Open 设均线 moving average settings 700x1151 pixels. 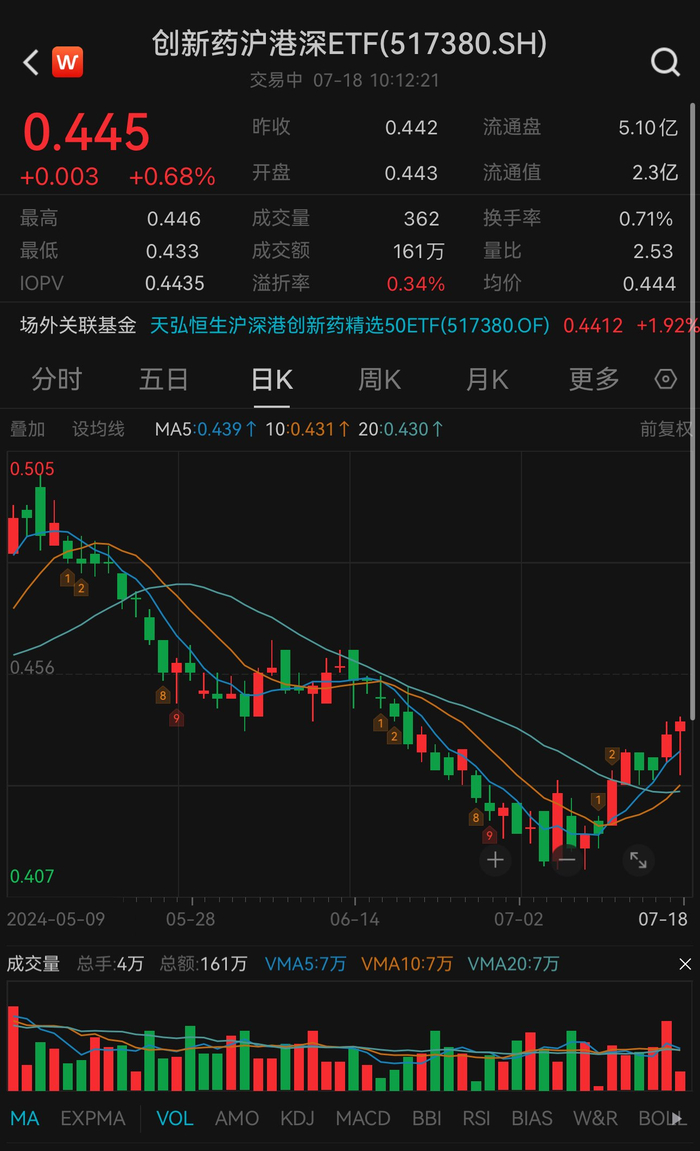click(x=98, y=429)
